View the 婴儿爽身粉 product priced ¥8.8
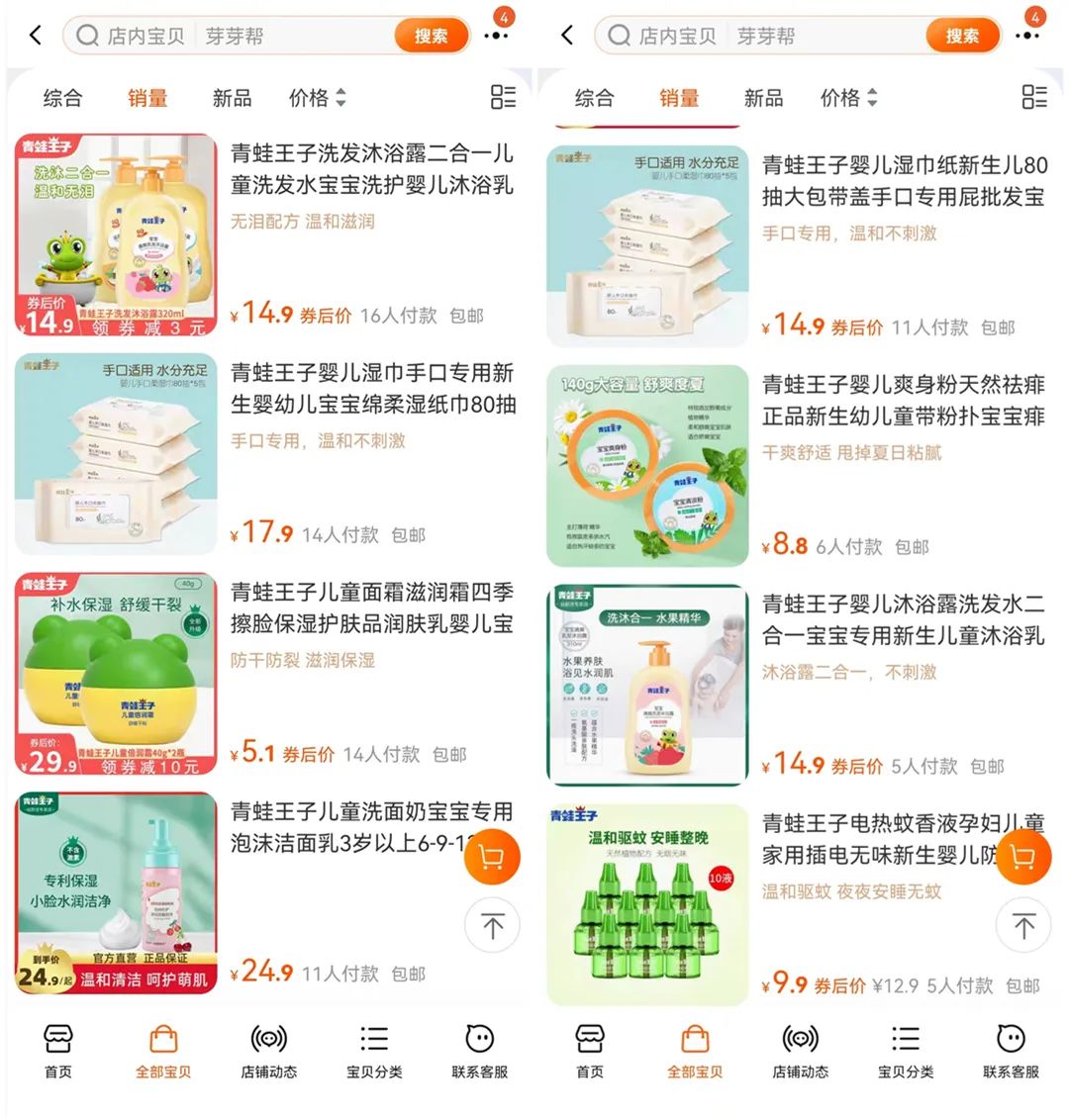 (x=903, y=401)
